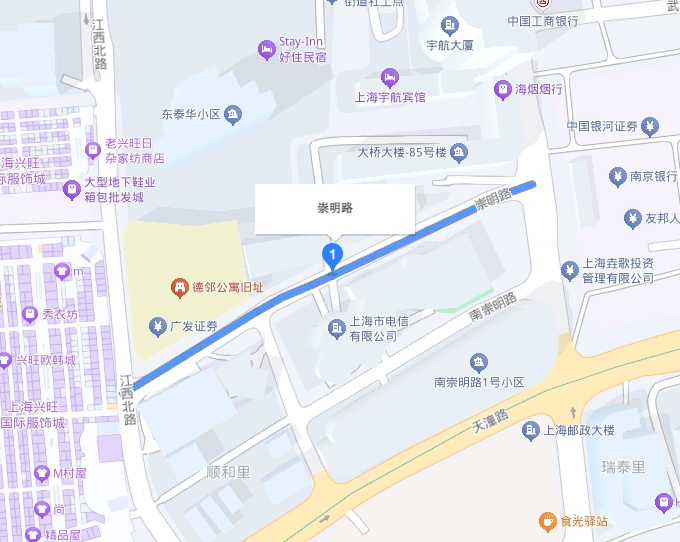Open the Stay-Inn 好住民宿 hotel marker

point(266,47)
